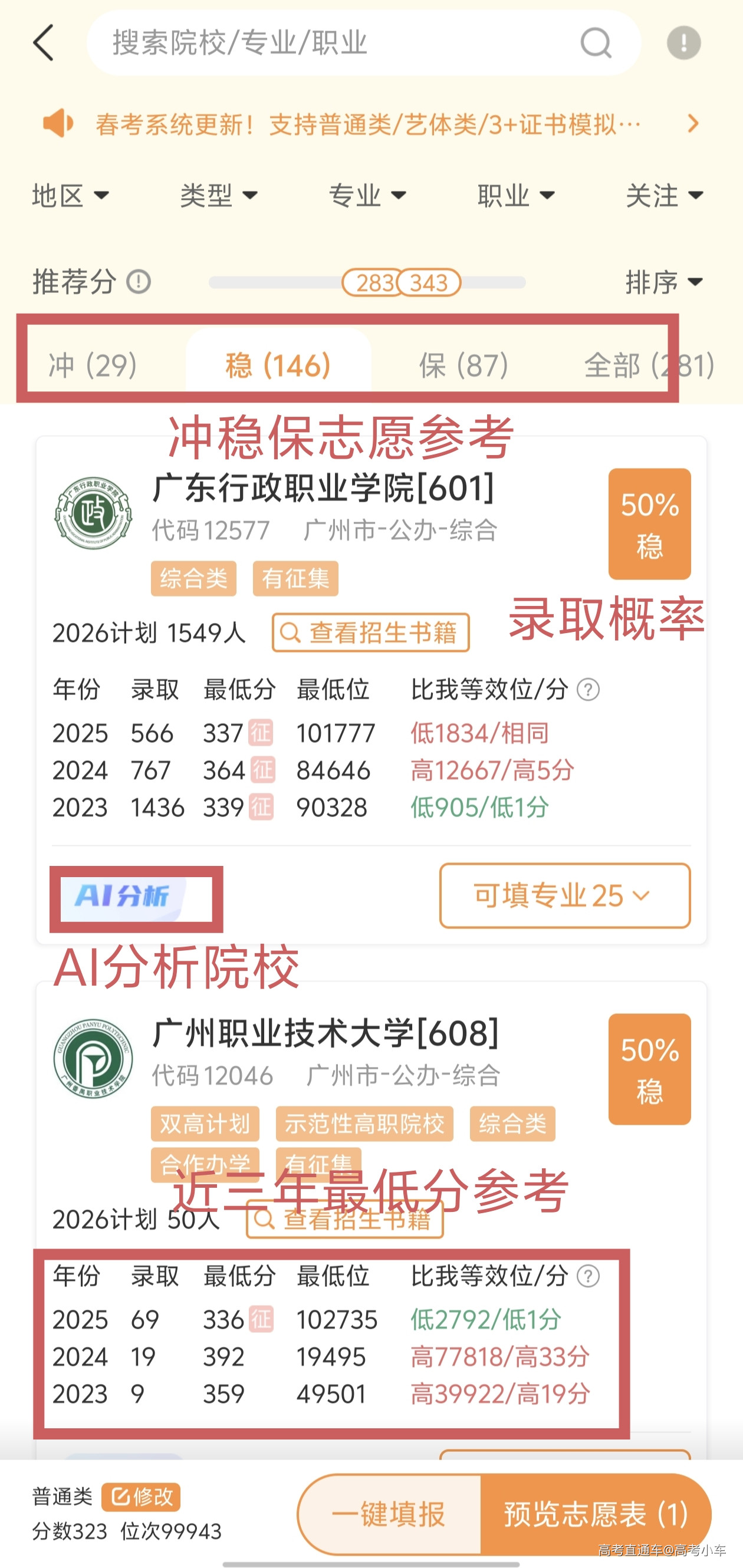The height and width of the screenshot is (1568, 743).
Task: Expand the 类型 filter dropdown
Action: (x=219, y=195)
